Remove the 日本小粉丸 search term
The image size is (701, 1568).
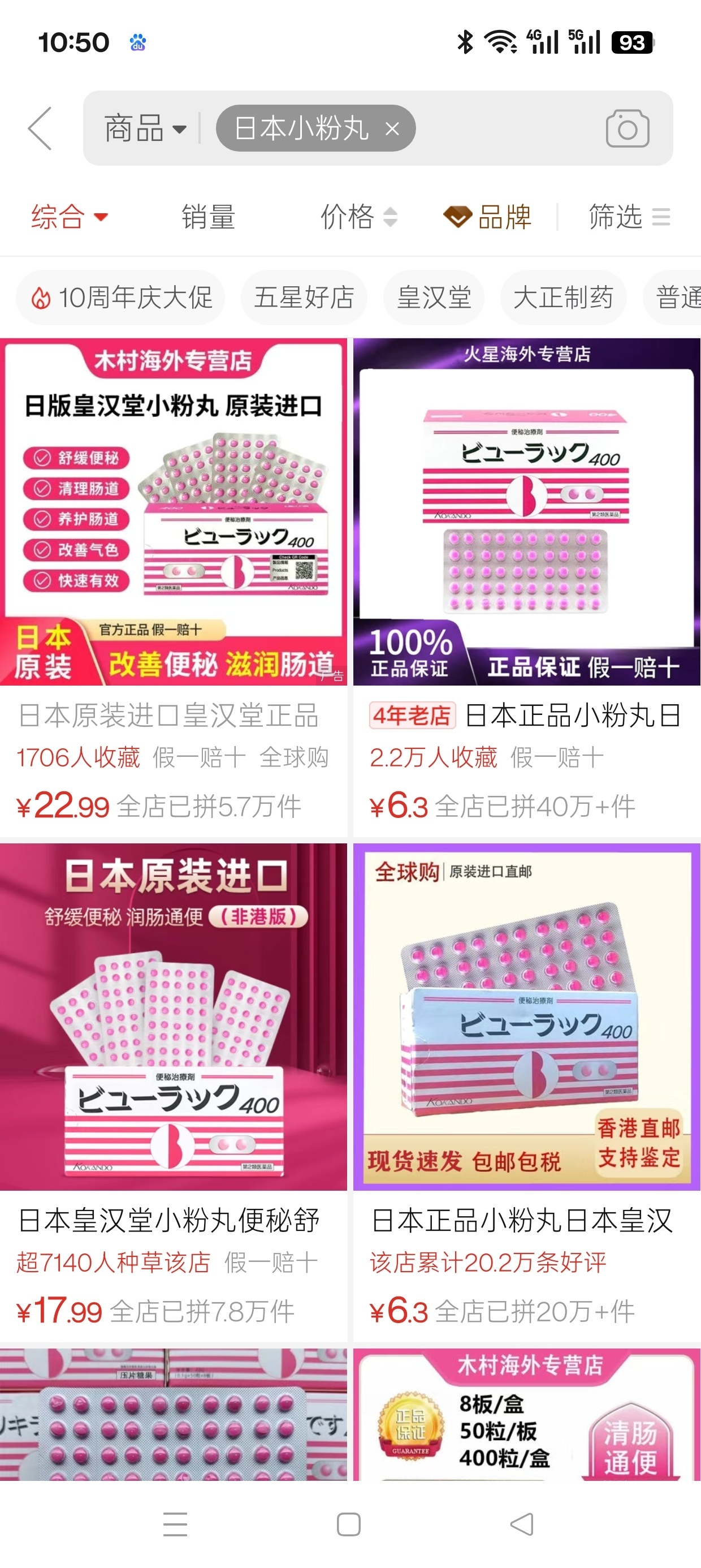point(392,128)
